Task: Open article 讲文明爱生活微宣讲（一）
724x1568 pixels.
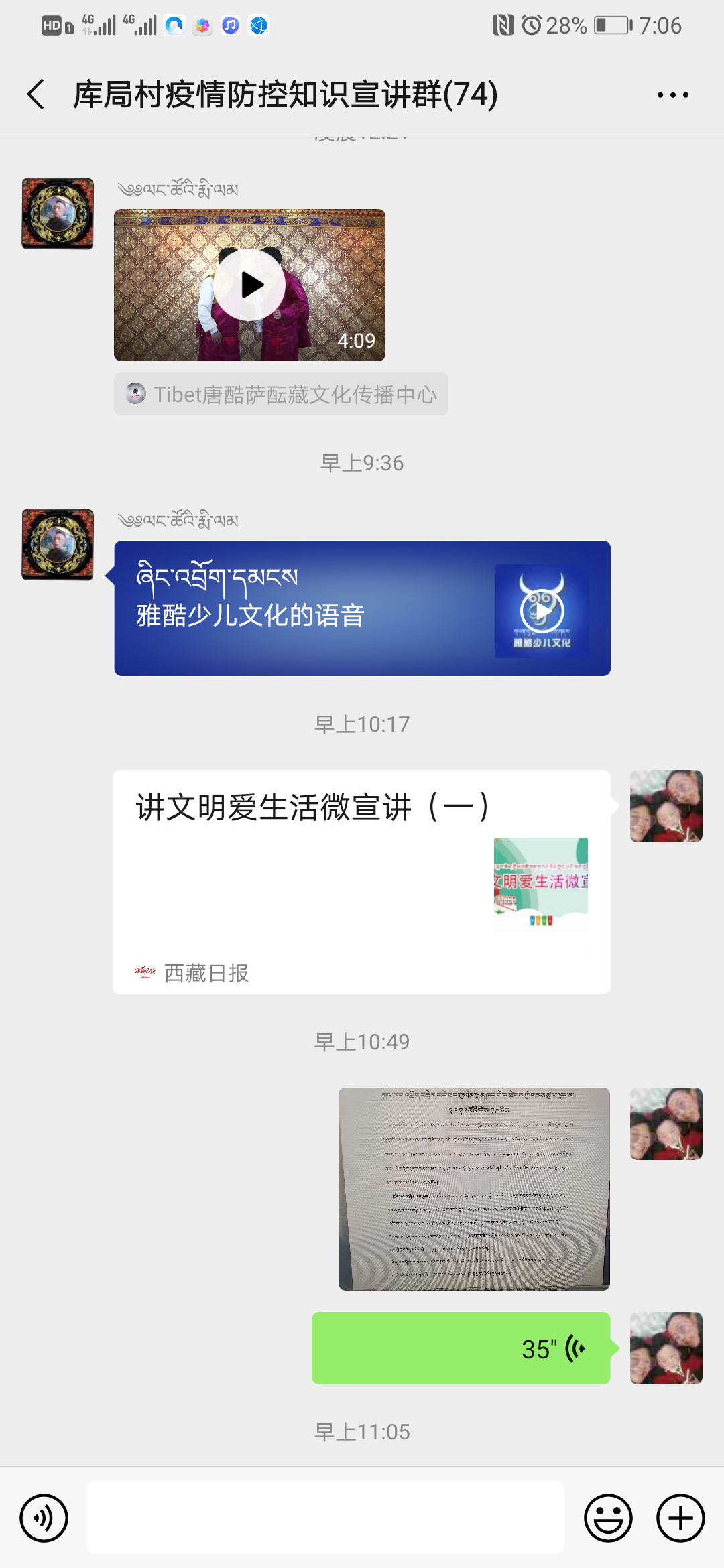Action: pos(361,881)
